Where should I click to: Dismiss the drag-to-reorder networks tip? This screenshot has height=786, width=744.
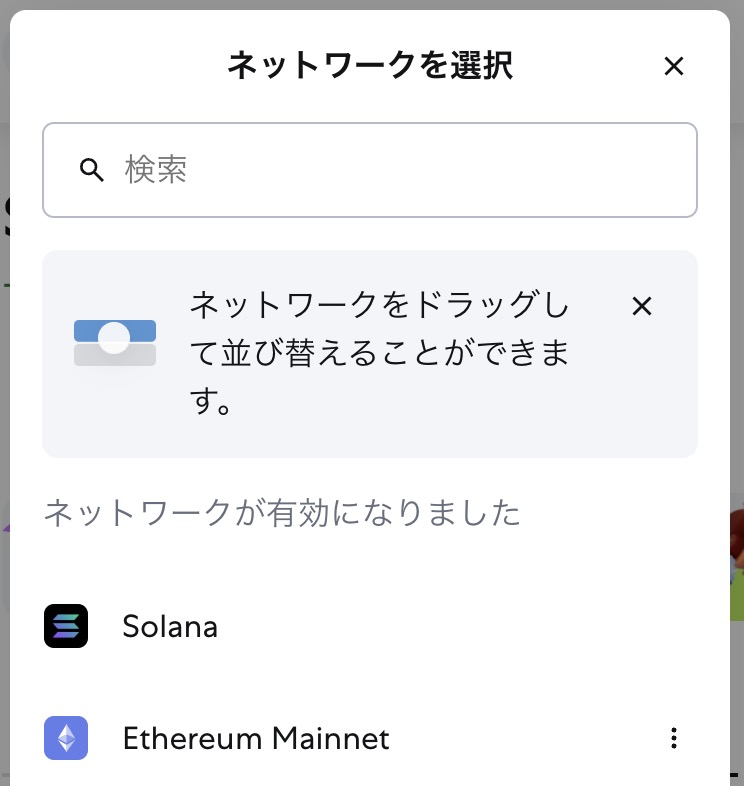click(x=642, y=306)
